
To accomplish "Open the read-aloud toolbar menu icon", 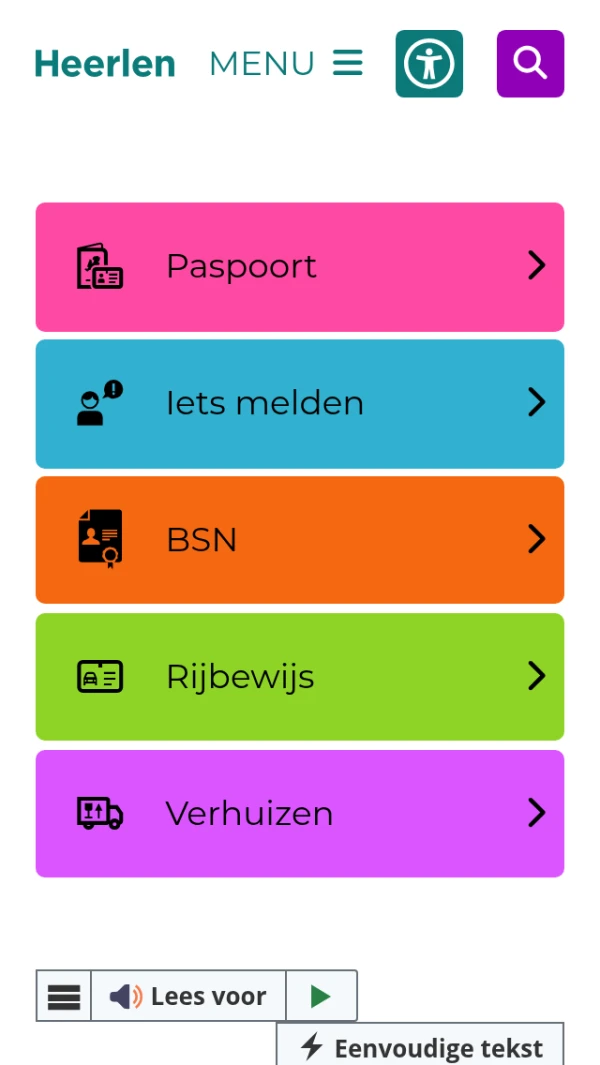I will pos(64,996).
